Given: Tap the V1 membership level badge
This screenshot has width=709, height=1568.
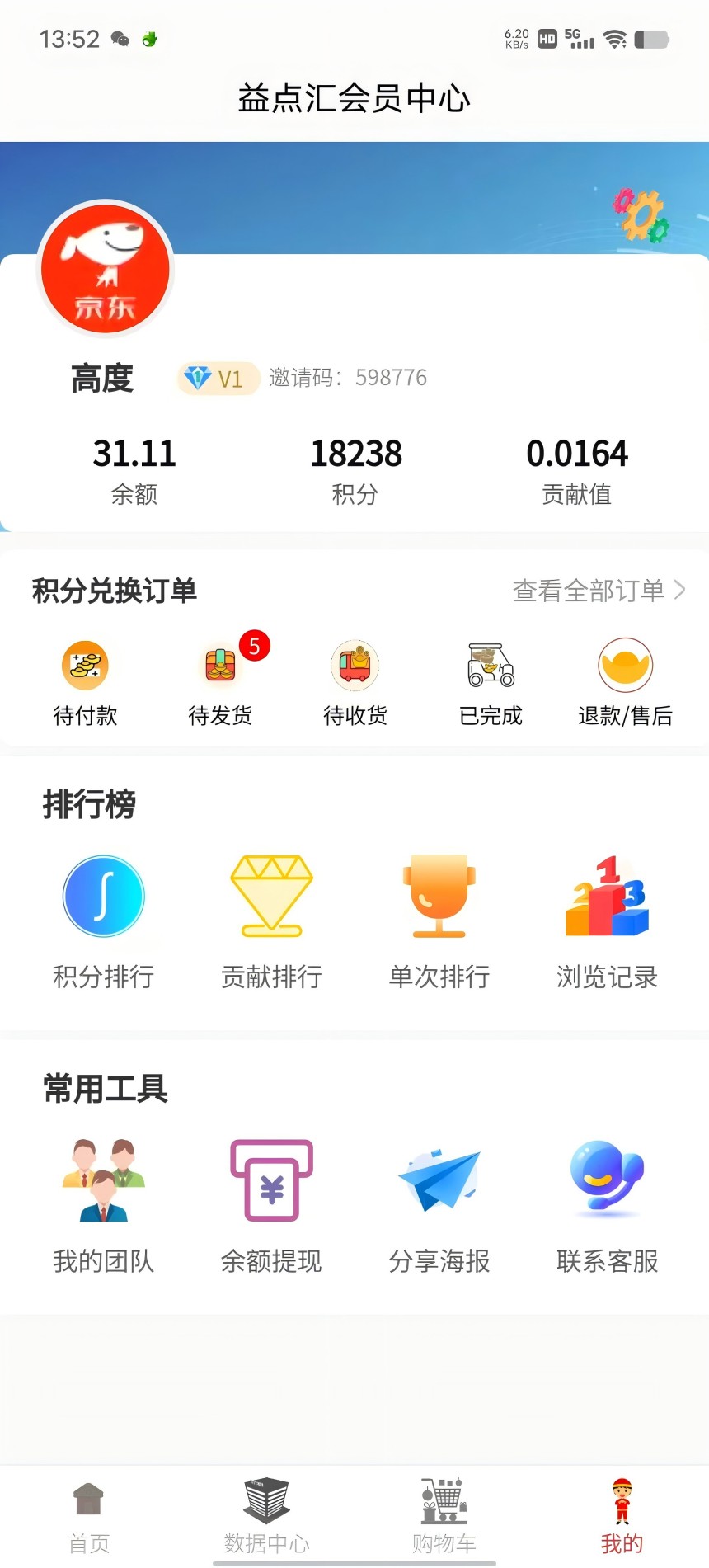Looking at the screenshot, I should pos(217,378).
